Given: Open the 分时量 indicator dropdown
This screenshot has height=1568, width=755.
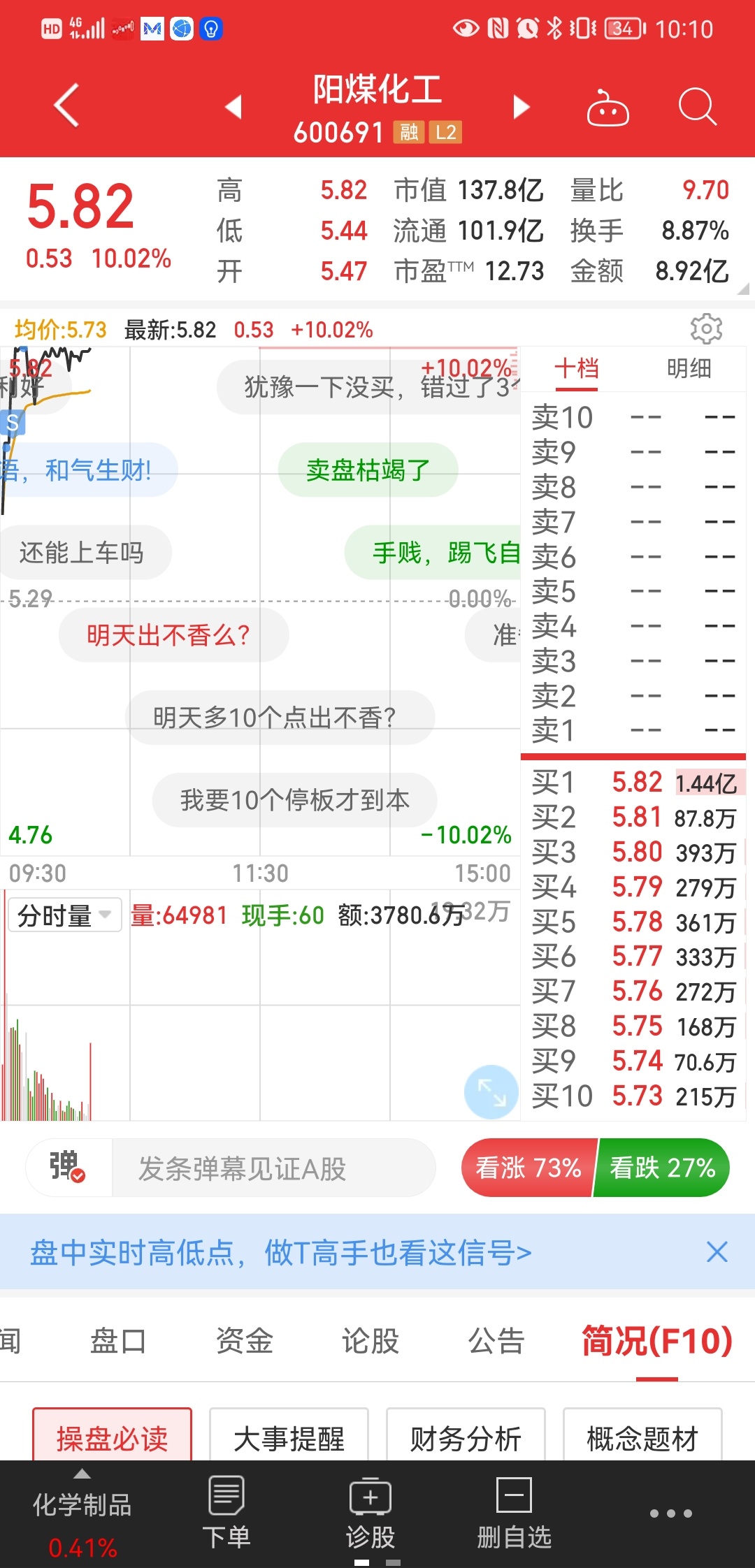Looking at the screenshot, I should (x=64, y=915).
